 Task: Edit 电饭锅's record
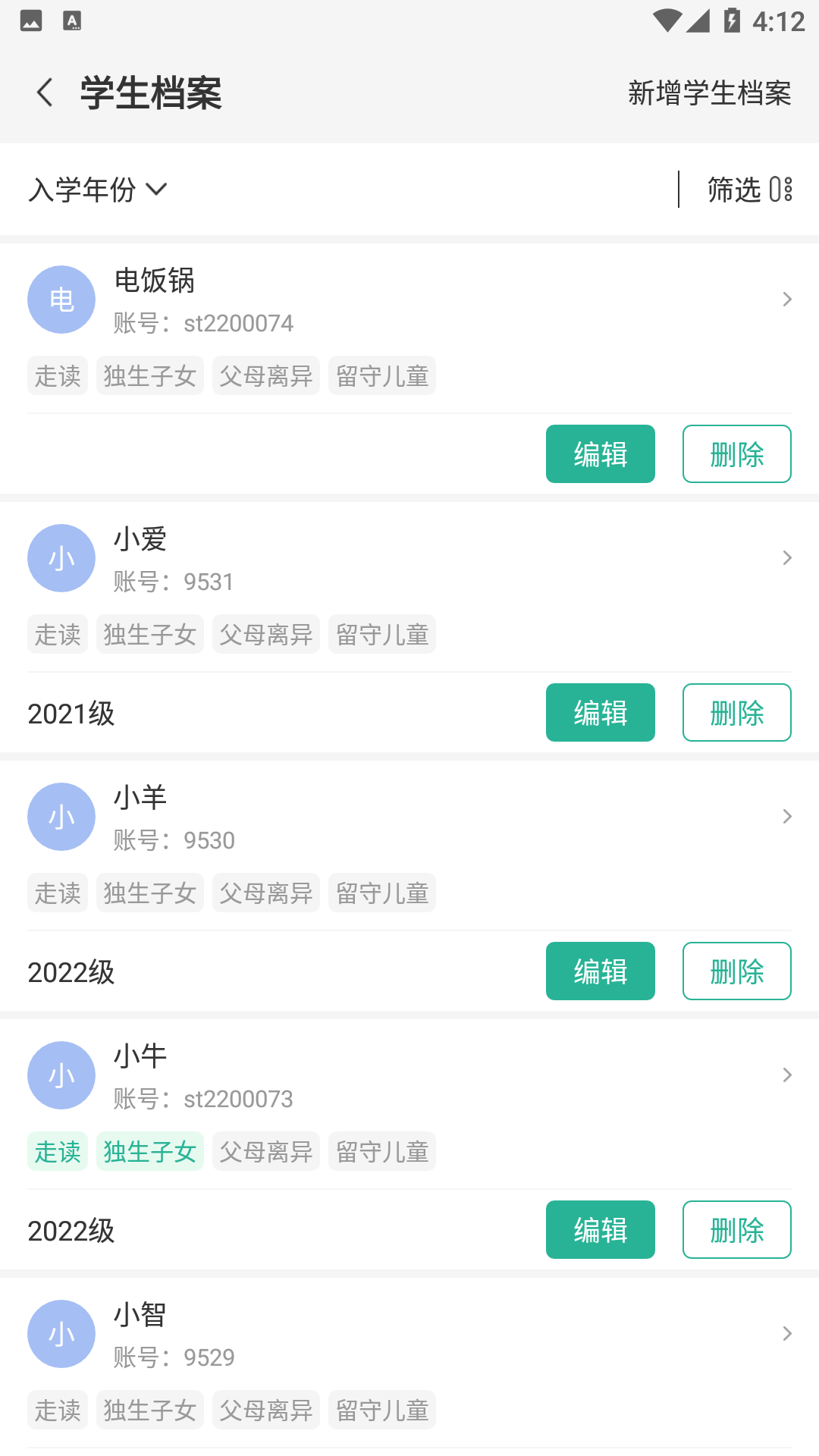point(601,454)
